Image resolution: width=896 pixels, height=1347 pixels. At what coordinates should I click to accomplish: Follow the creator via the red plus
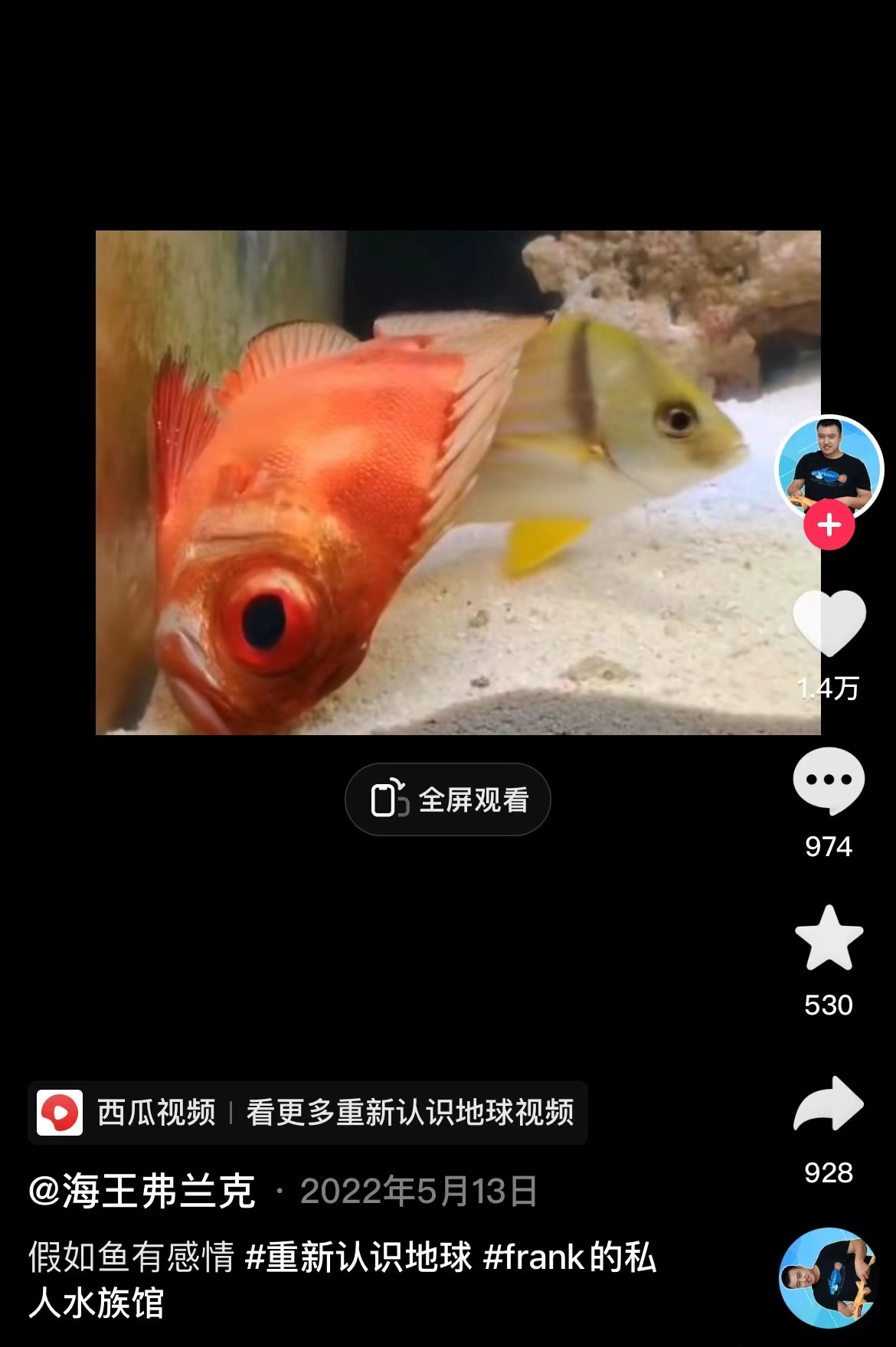(829, 525)
